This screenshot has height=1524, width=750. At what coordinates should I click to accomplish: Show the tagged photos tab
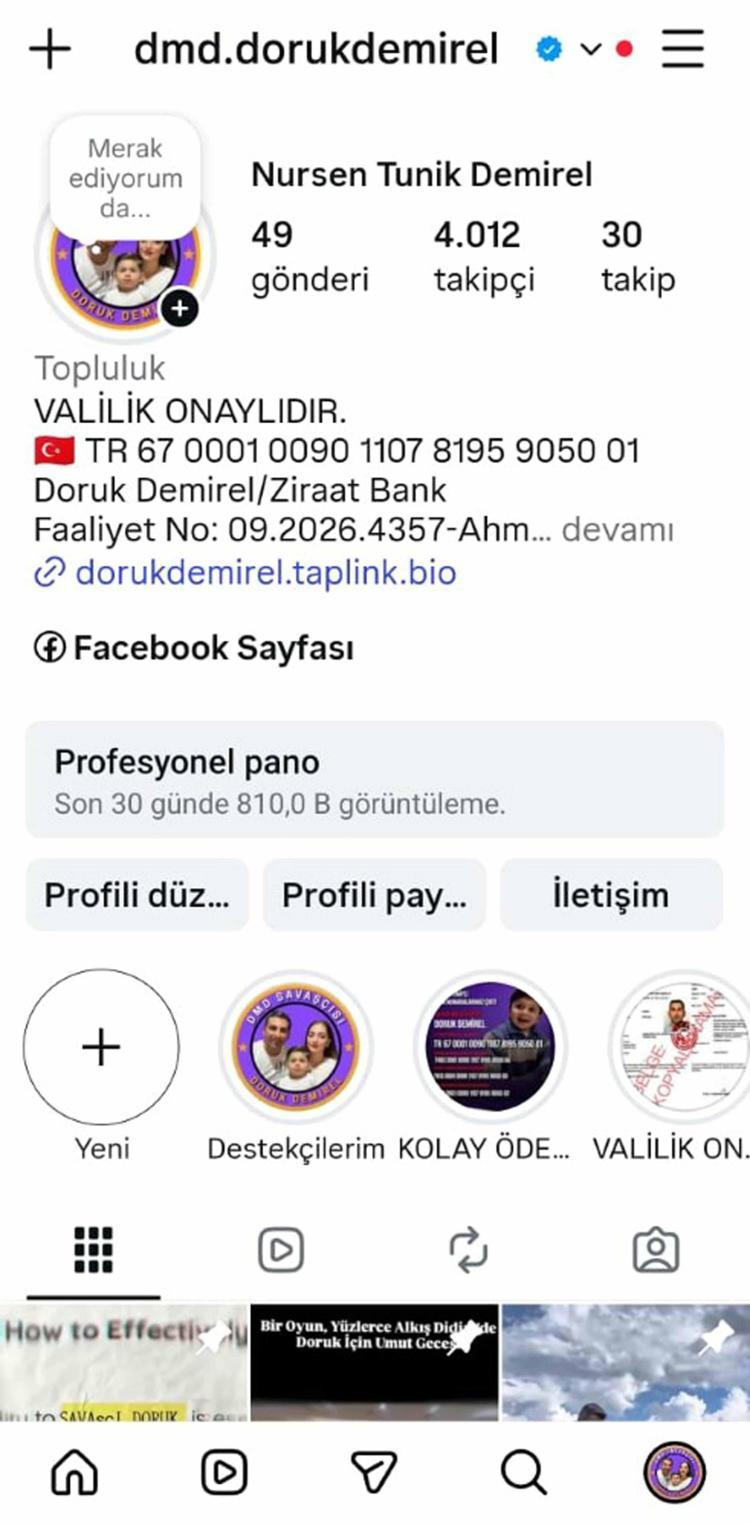pyautogui.click(x=656, y=1250)
